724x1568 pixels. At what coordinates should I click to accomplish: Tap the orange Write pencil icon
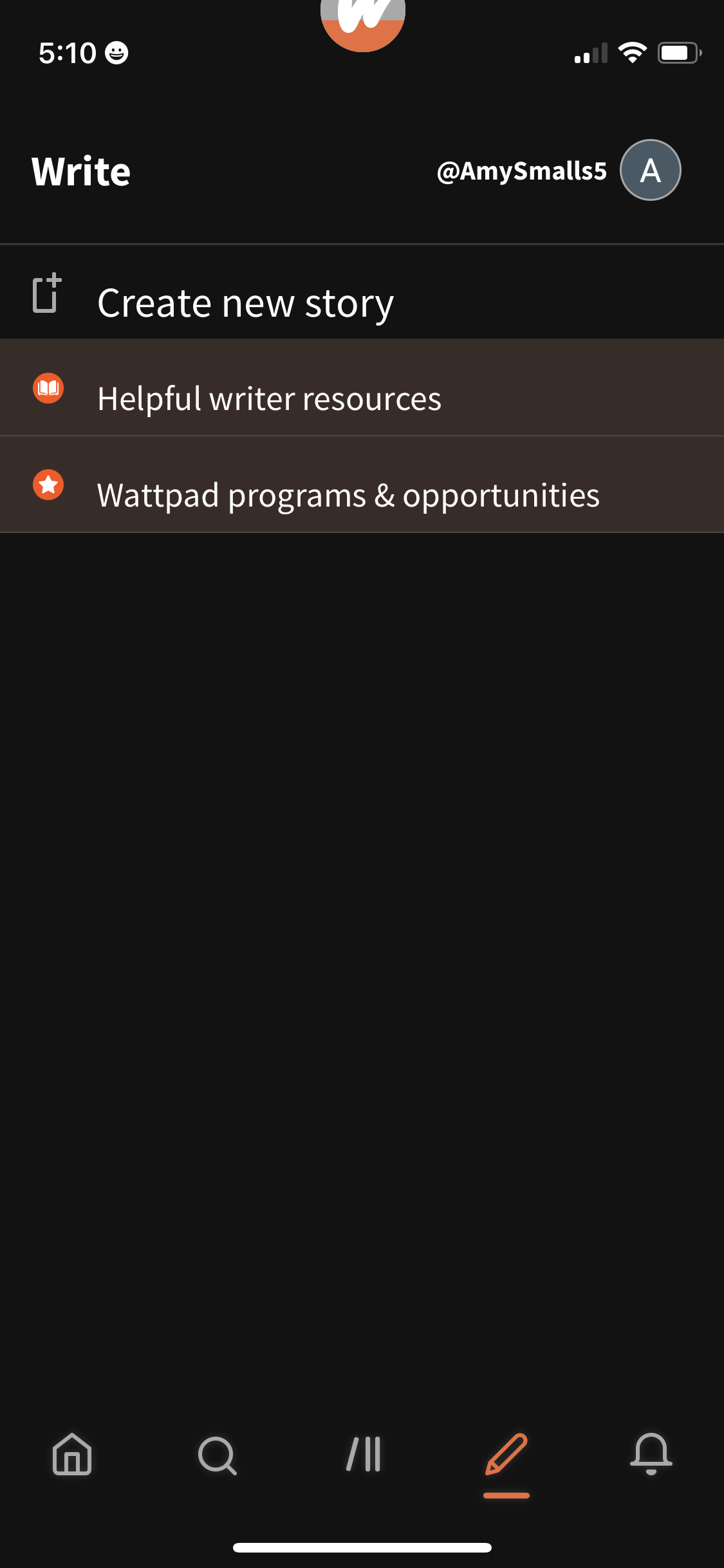[x=507, y=1456]
